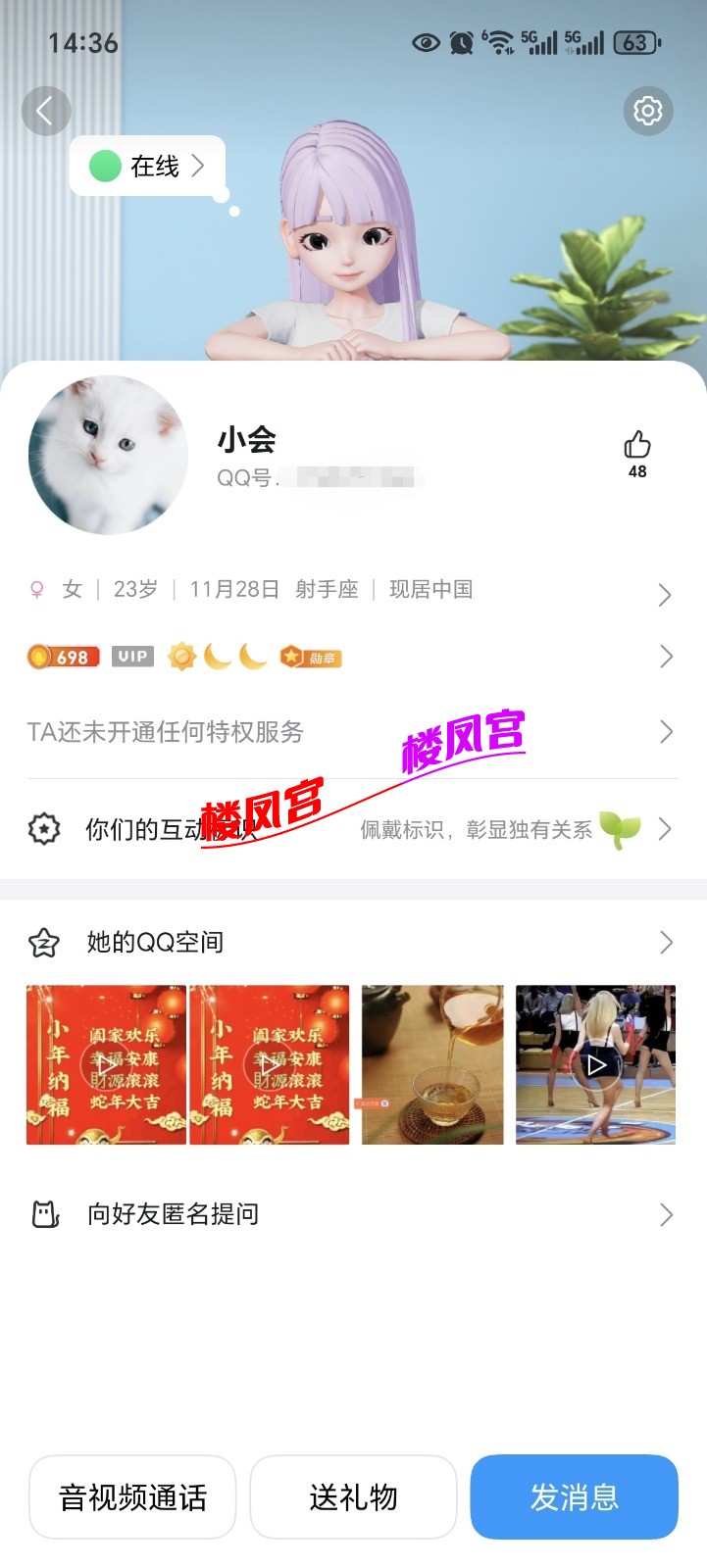Open the 勋章 medal badge icon
Screen dimensions: 707x1568
click(x=309, y=656)
